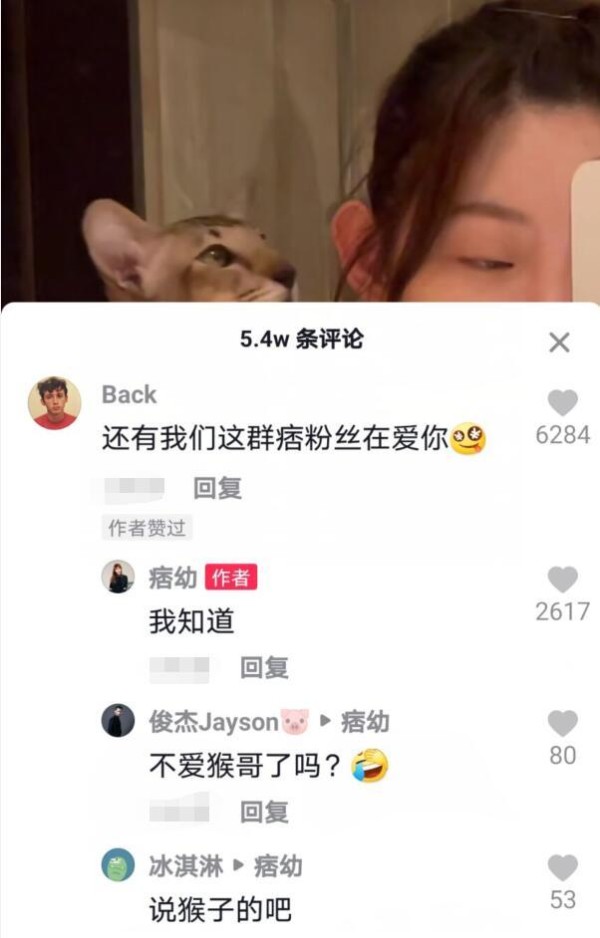Close the comments panel
The width and height of the screenshot is (600, 938).
pos(559,343)
